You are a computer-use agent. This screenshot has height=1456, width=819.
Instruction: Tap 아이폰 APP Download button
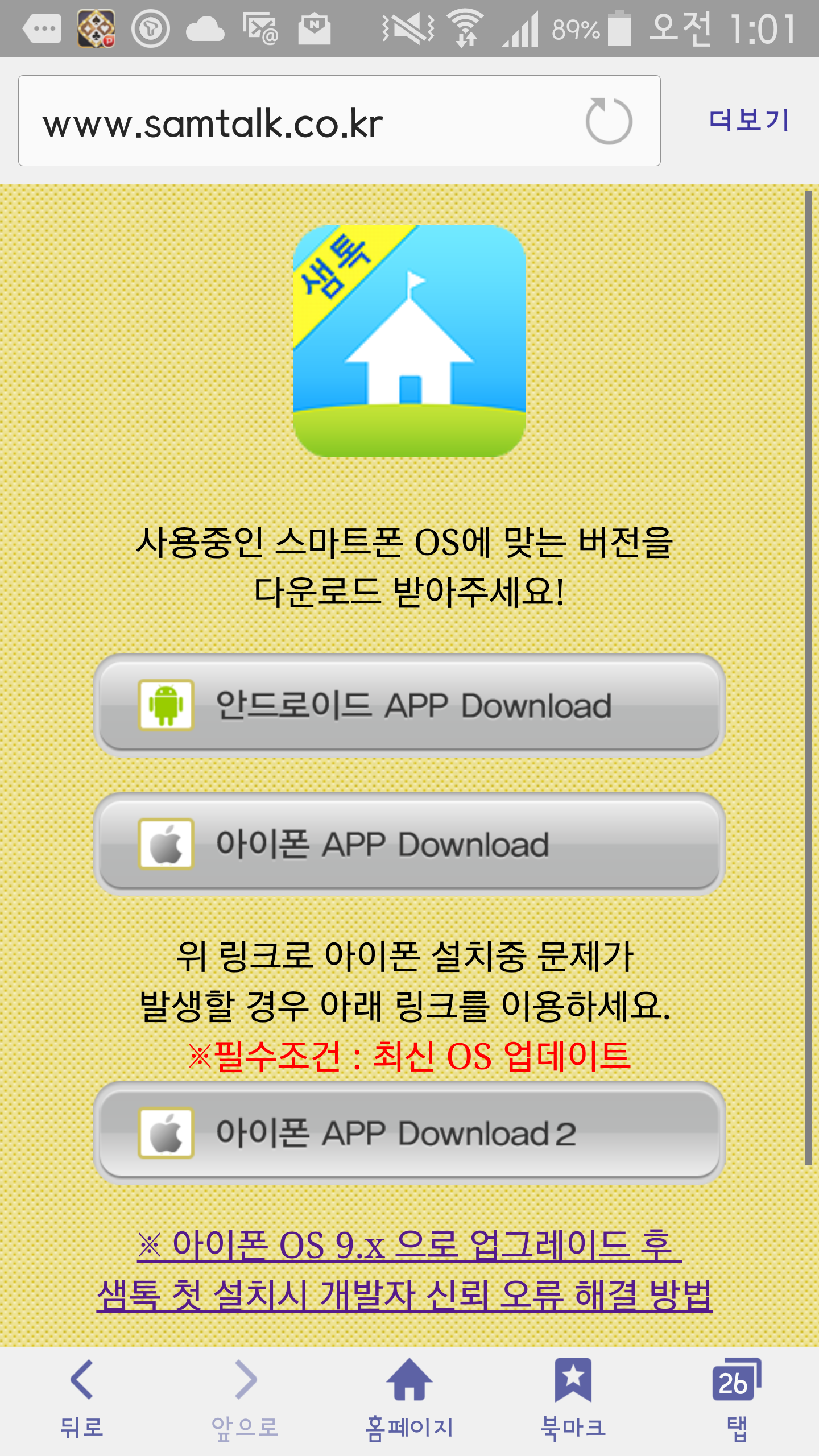409,844
